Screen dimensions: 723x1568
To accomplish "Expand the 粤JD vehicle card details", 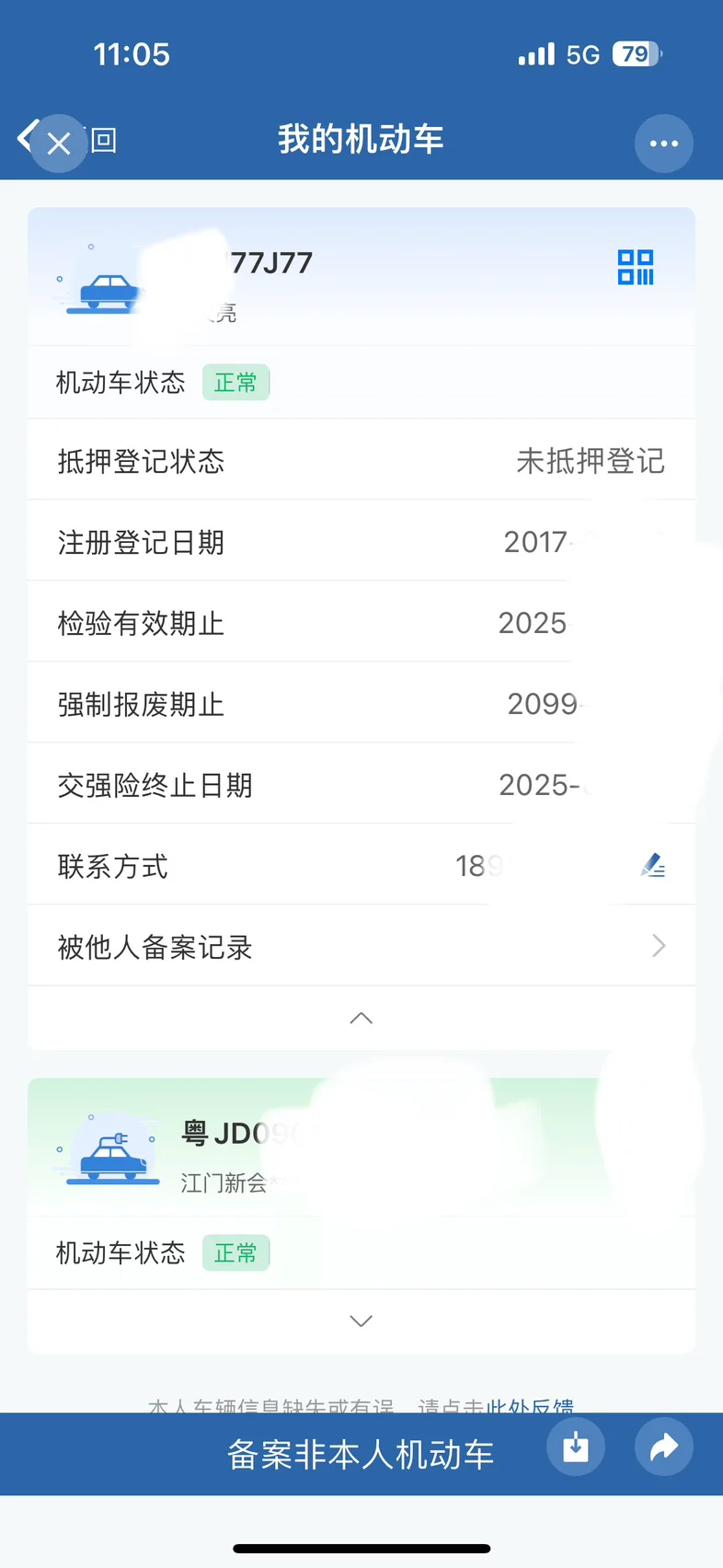I will coord(361,1320).
